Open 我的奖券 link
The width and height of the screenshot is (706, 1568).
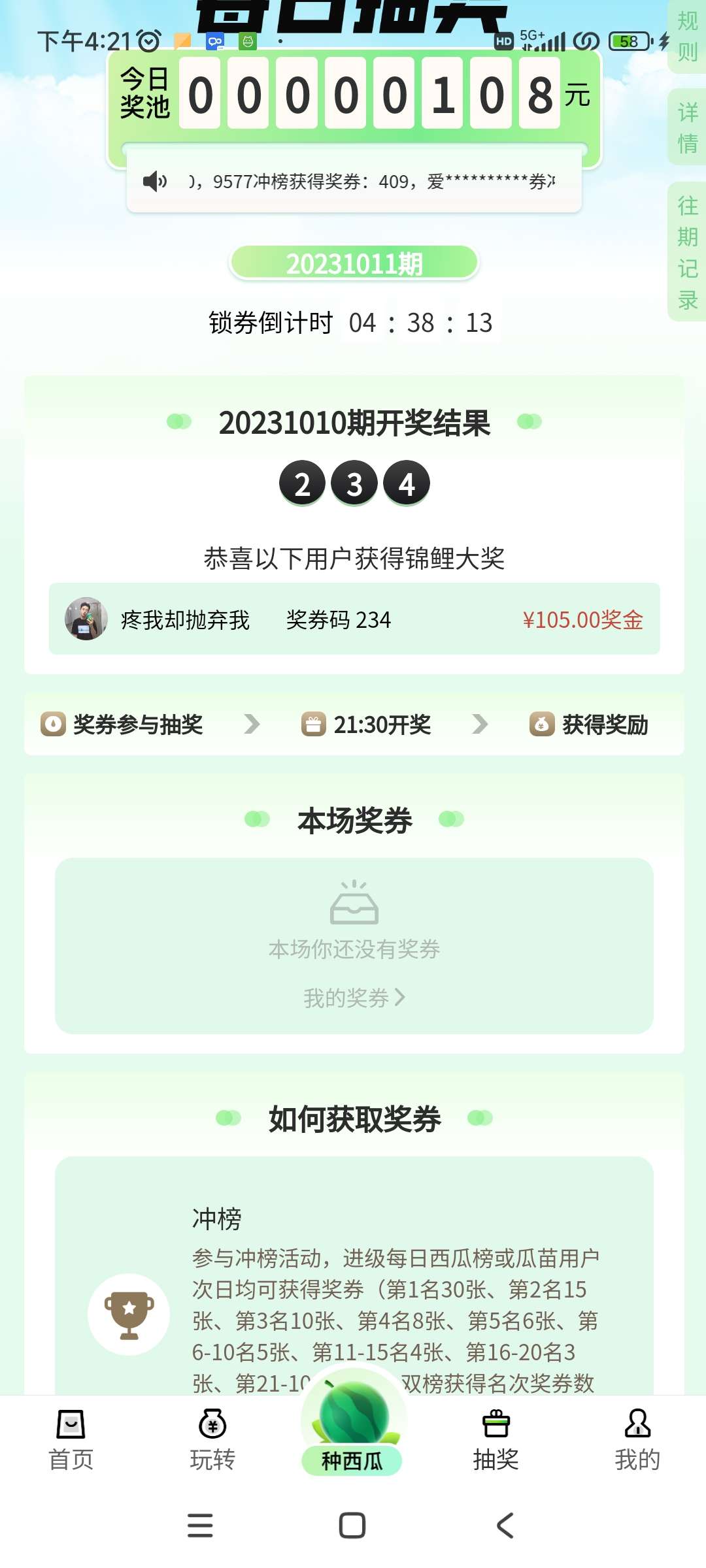(354, 998)
